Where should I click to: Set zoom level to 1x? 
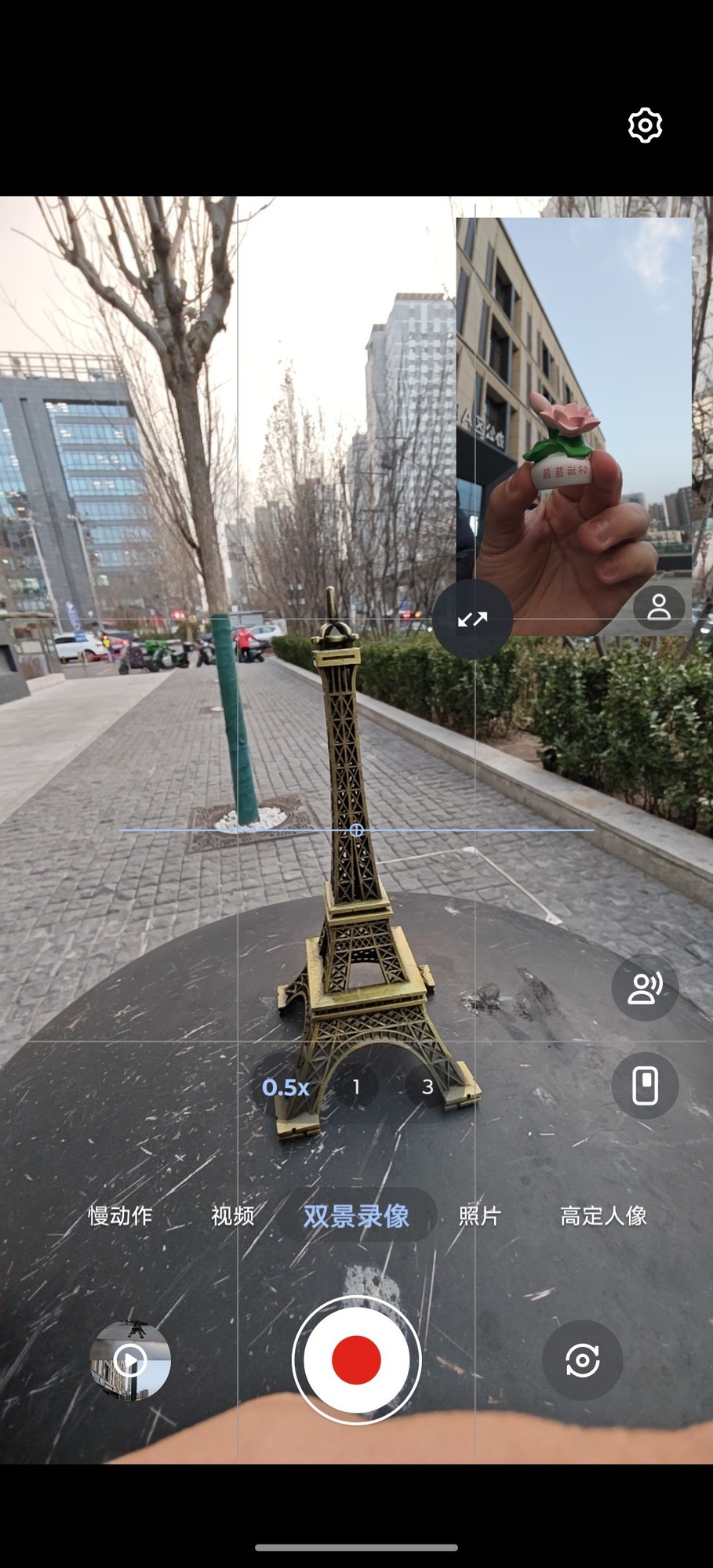(356, 1087)
